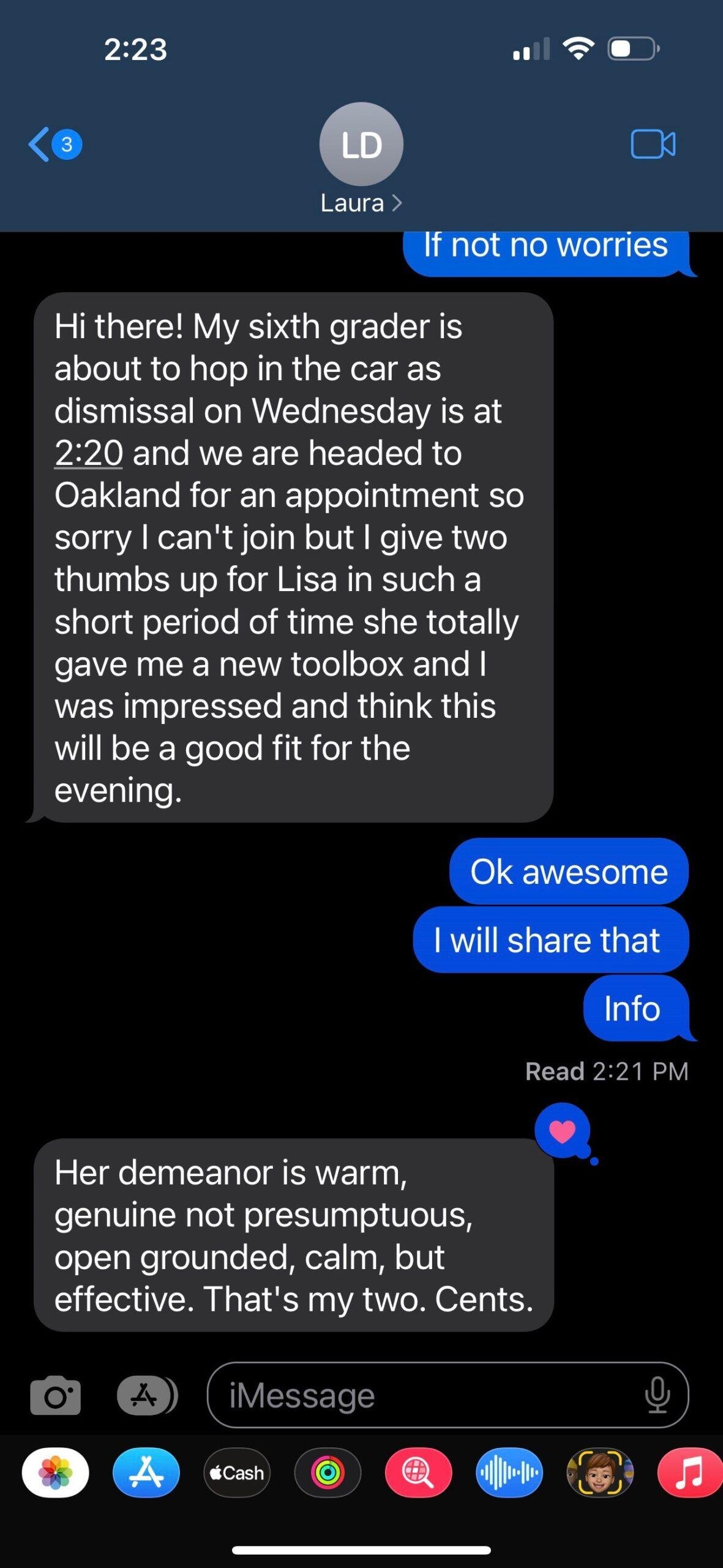
Task: Open Memoji stickers
Action: 599,1472
